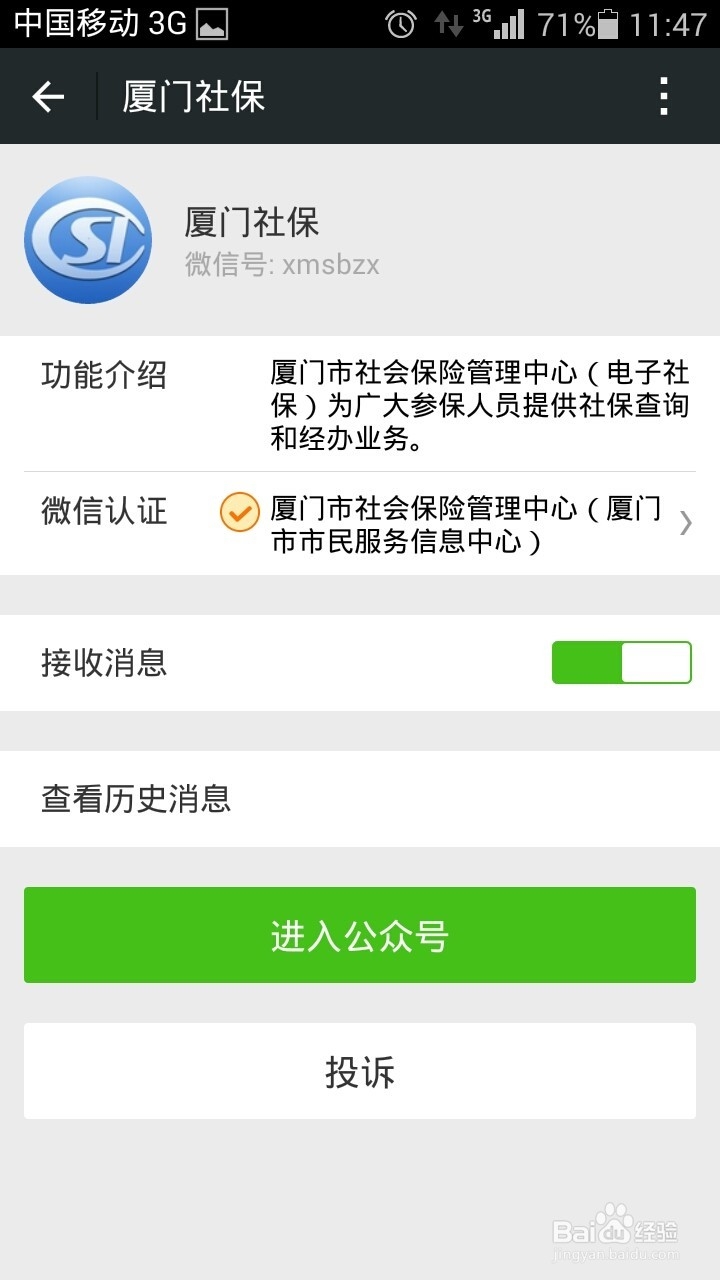
Task: Enable receiving messages from 厦门社保
Action: [x=621, y=662]
